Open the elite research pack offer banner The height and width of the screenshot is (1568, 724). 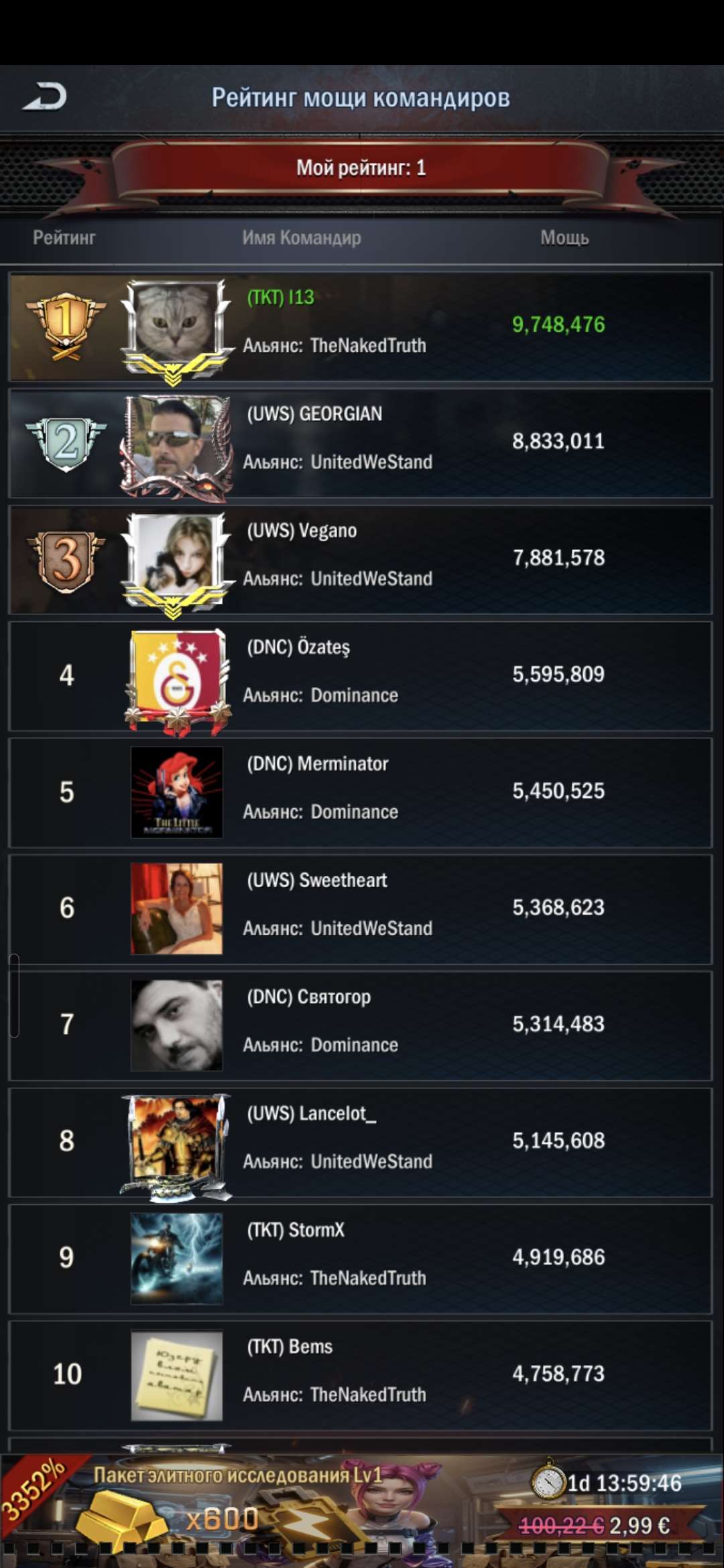[x=361, y=1508]
